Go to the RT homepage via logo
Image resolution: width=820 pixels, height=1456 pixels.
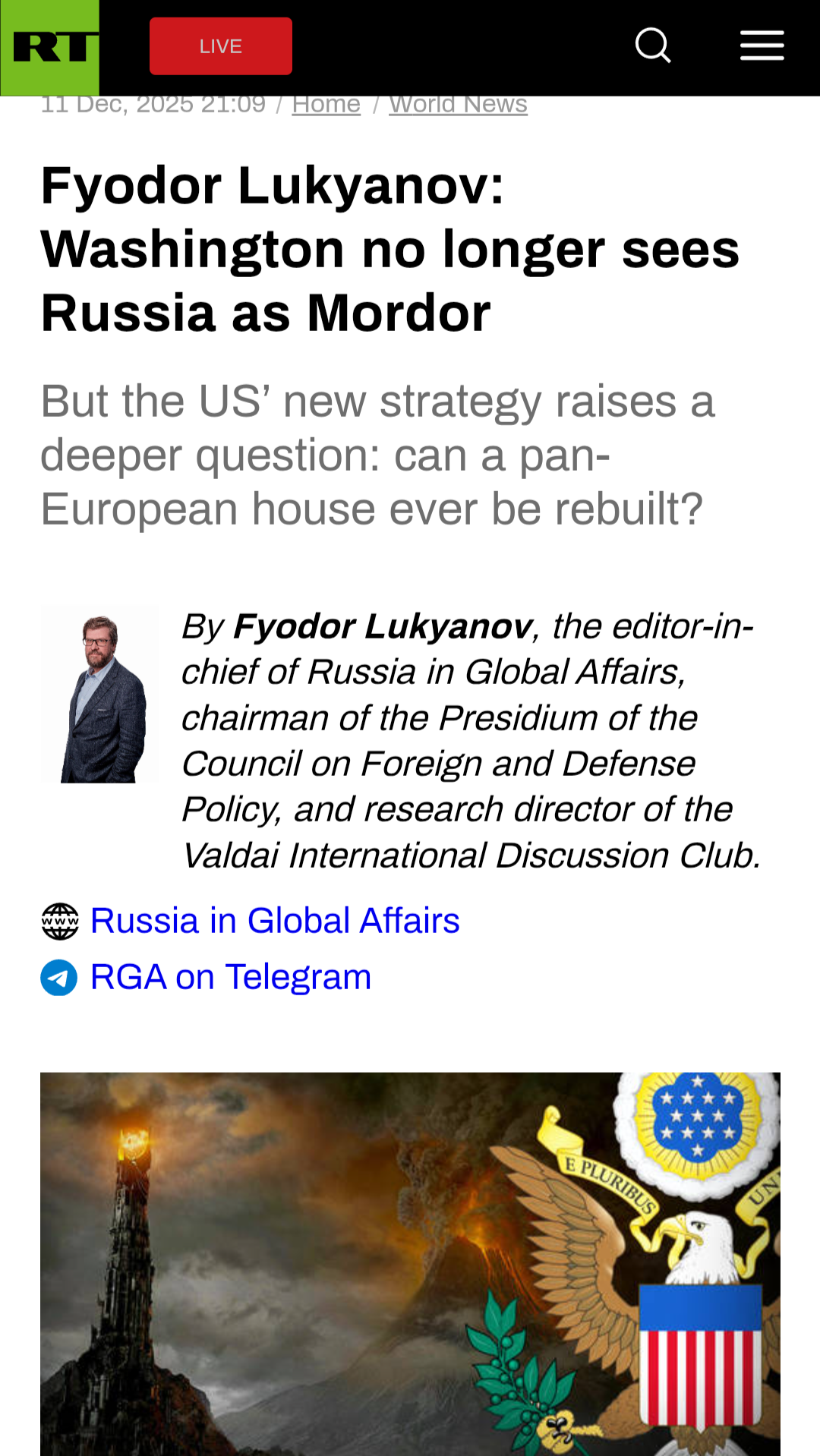click(x=50, y=47)
